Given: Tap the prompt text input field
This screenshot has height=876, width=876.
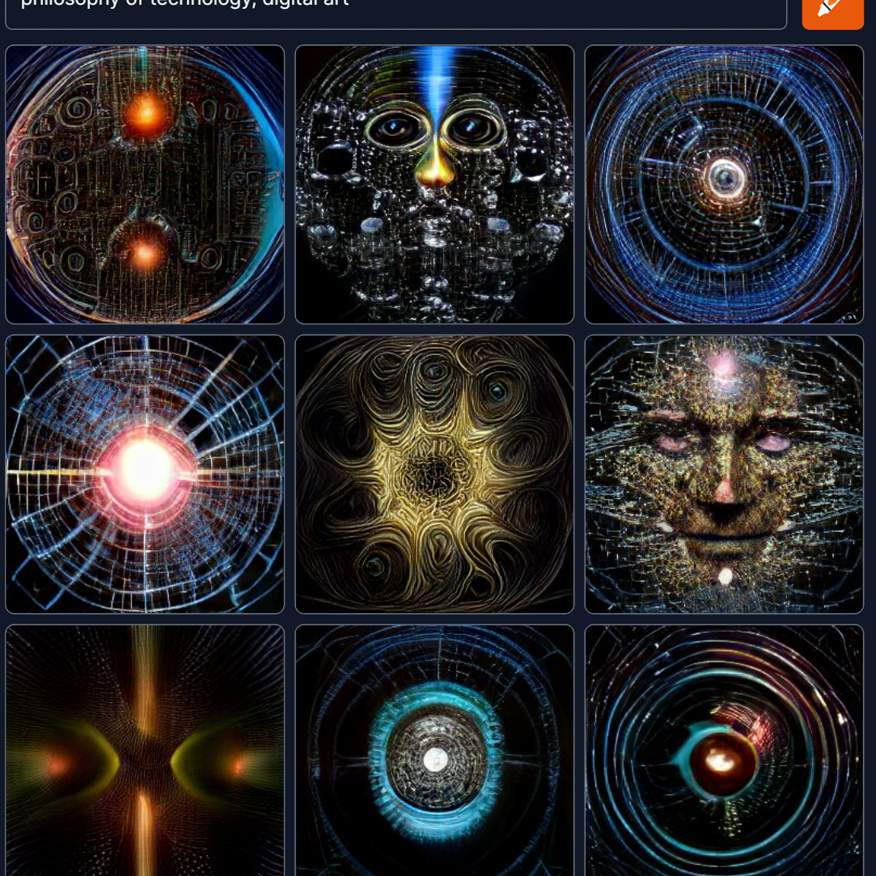Looking at the screenshot, I should click(395, 10).
